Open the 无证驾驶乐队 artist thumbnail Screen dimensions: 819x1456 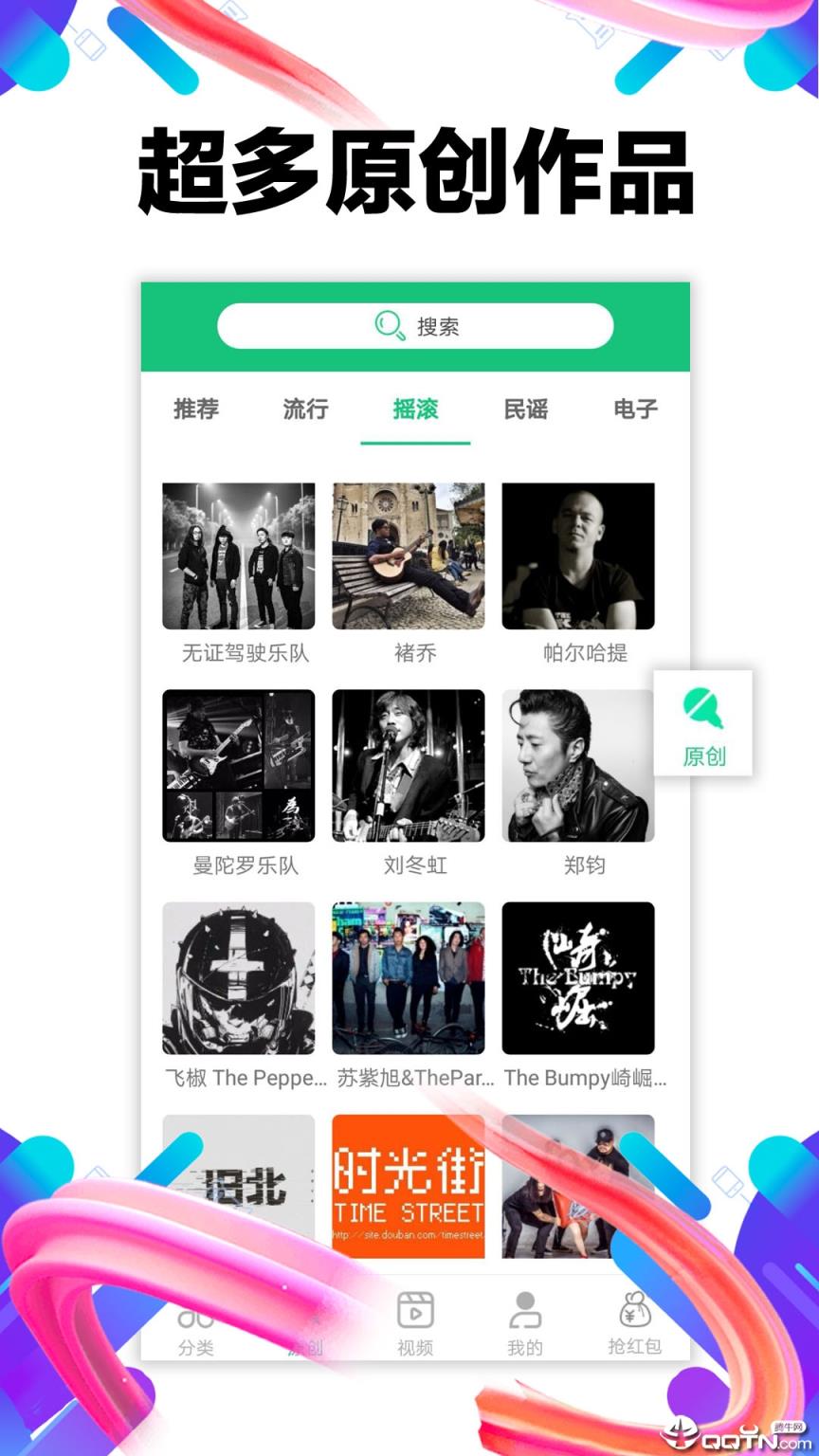[239, 556]
